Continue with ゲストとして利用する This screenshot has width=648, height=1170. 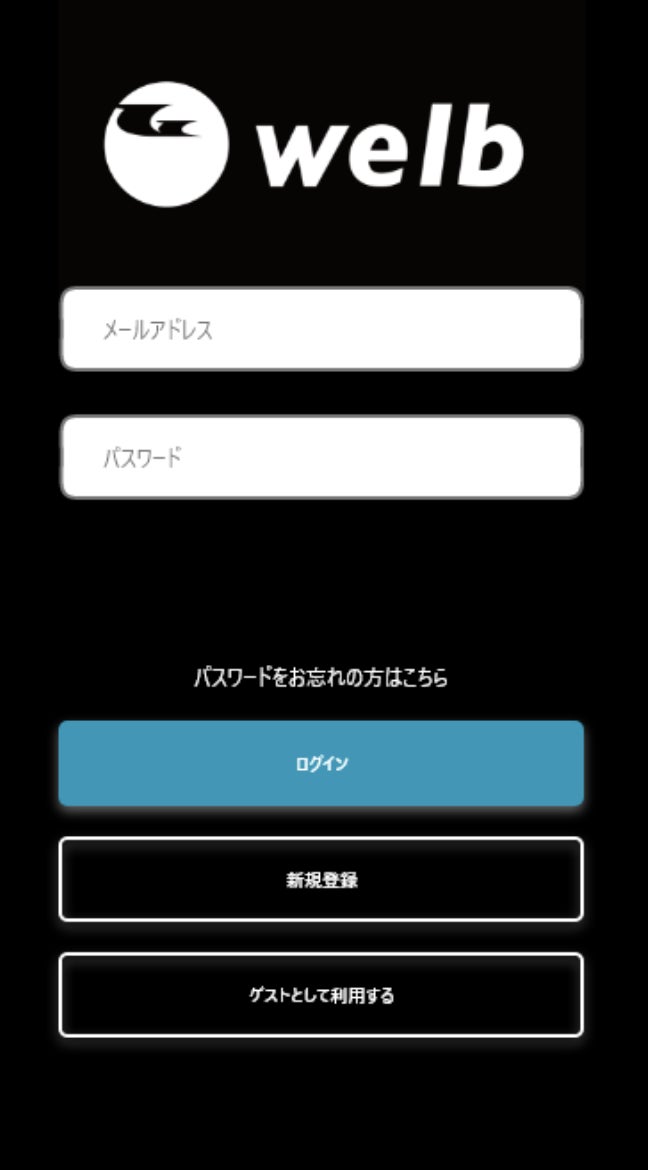tap(321, 995)
